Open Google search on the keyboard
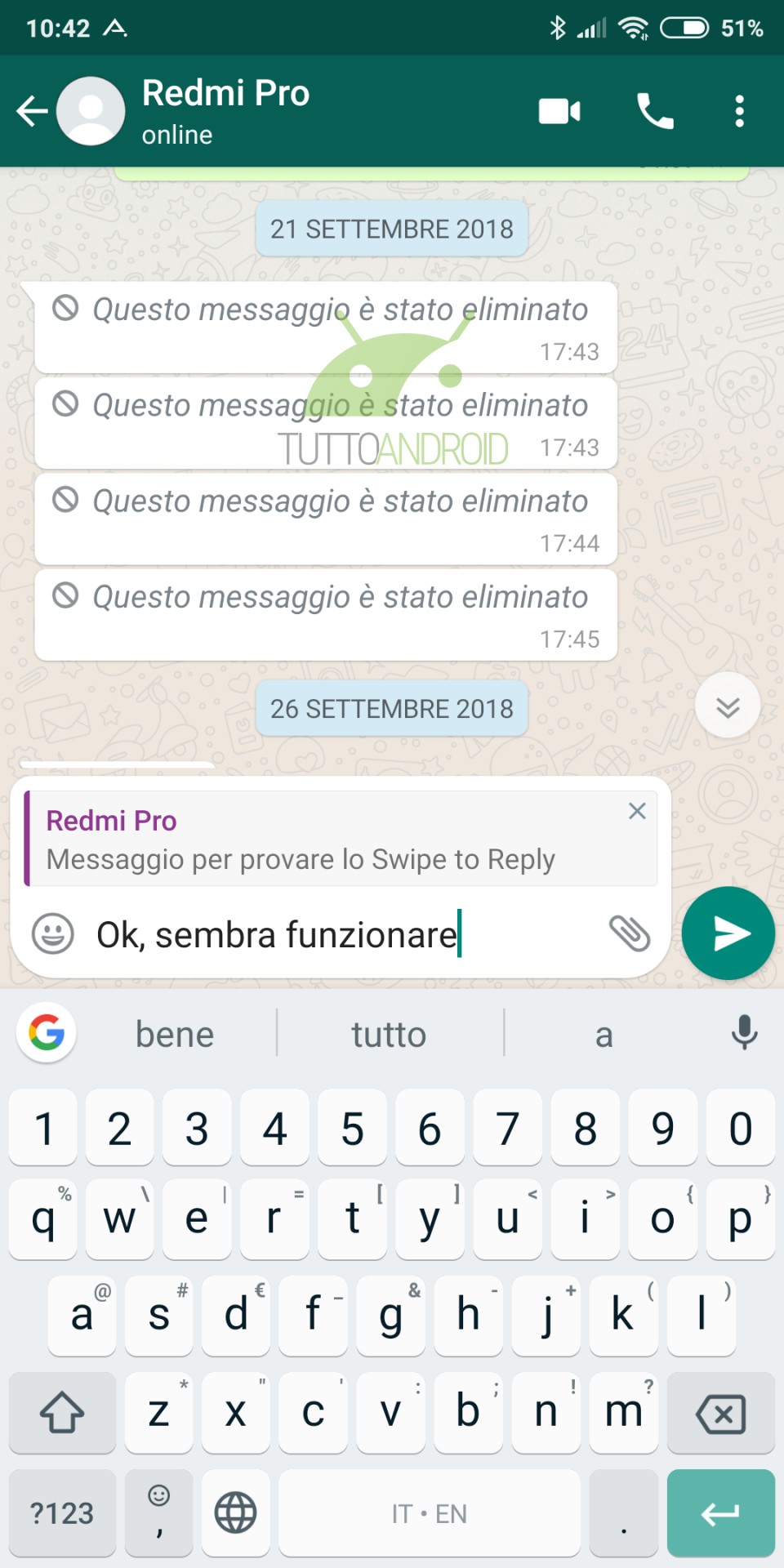 point(47,1033)
